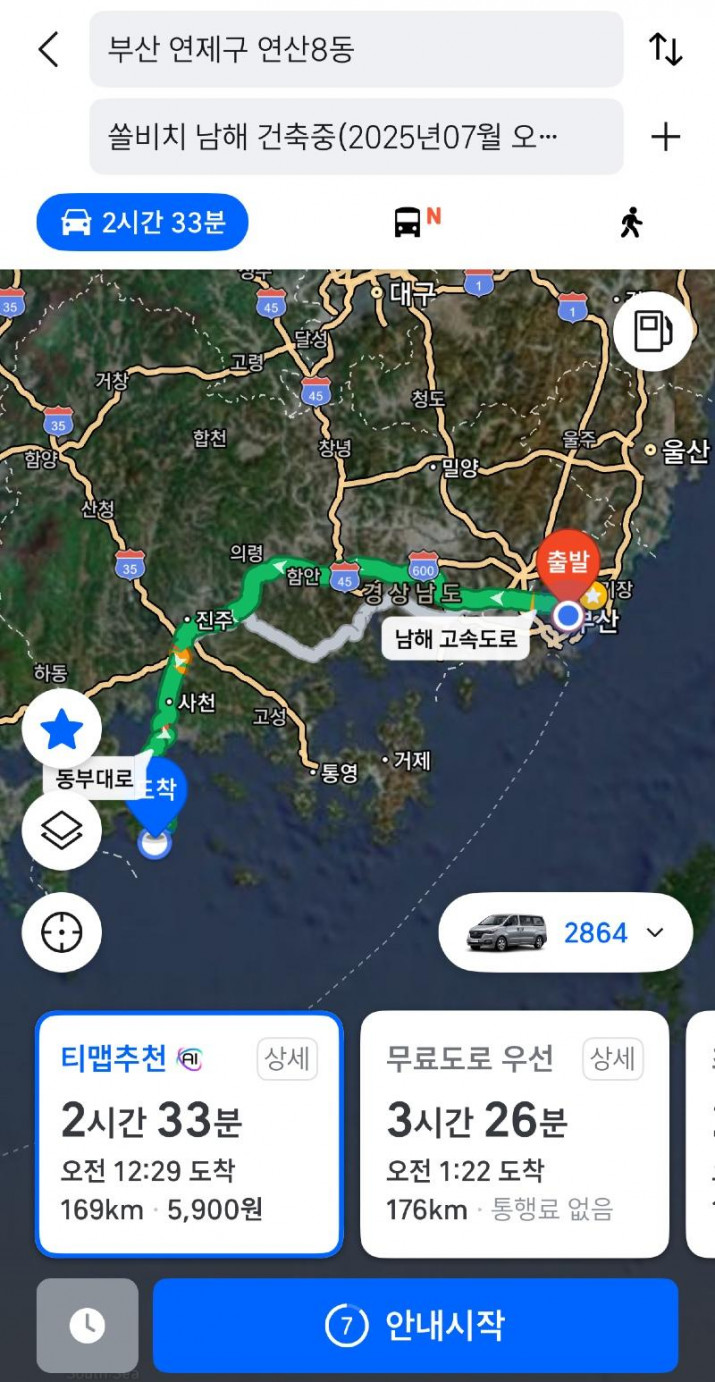Open 상세 details for 무료도로 우선
Screen dimensions: 715x1382
(x=613, y=1059)
